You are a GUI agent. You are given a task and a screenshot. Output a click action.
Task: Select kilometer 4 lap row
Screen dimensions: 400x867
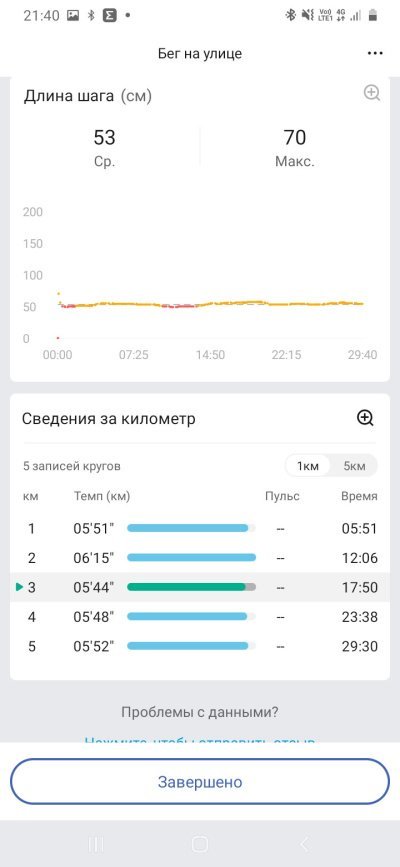coord(200,617)
